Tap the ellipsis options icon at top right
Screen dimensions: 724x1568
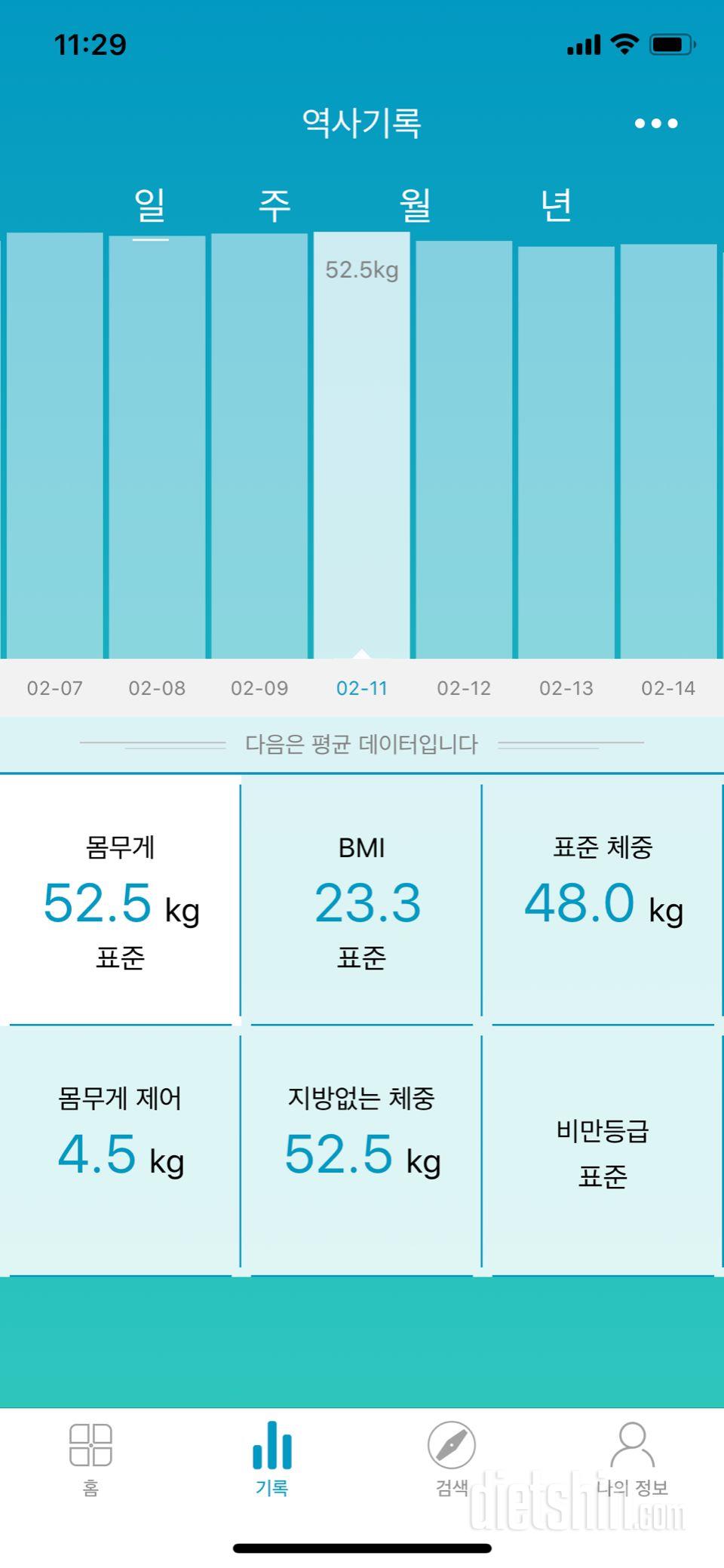click(655, 123)
